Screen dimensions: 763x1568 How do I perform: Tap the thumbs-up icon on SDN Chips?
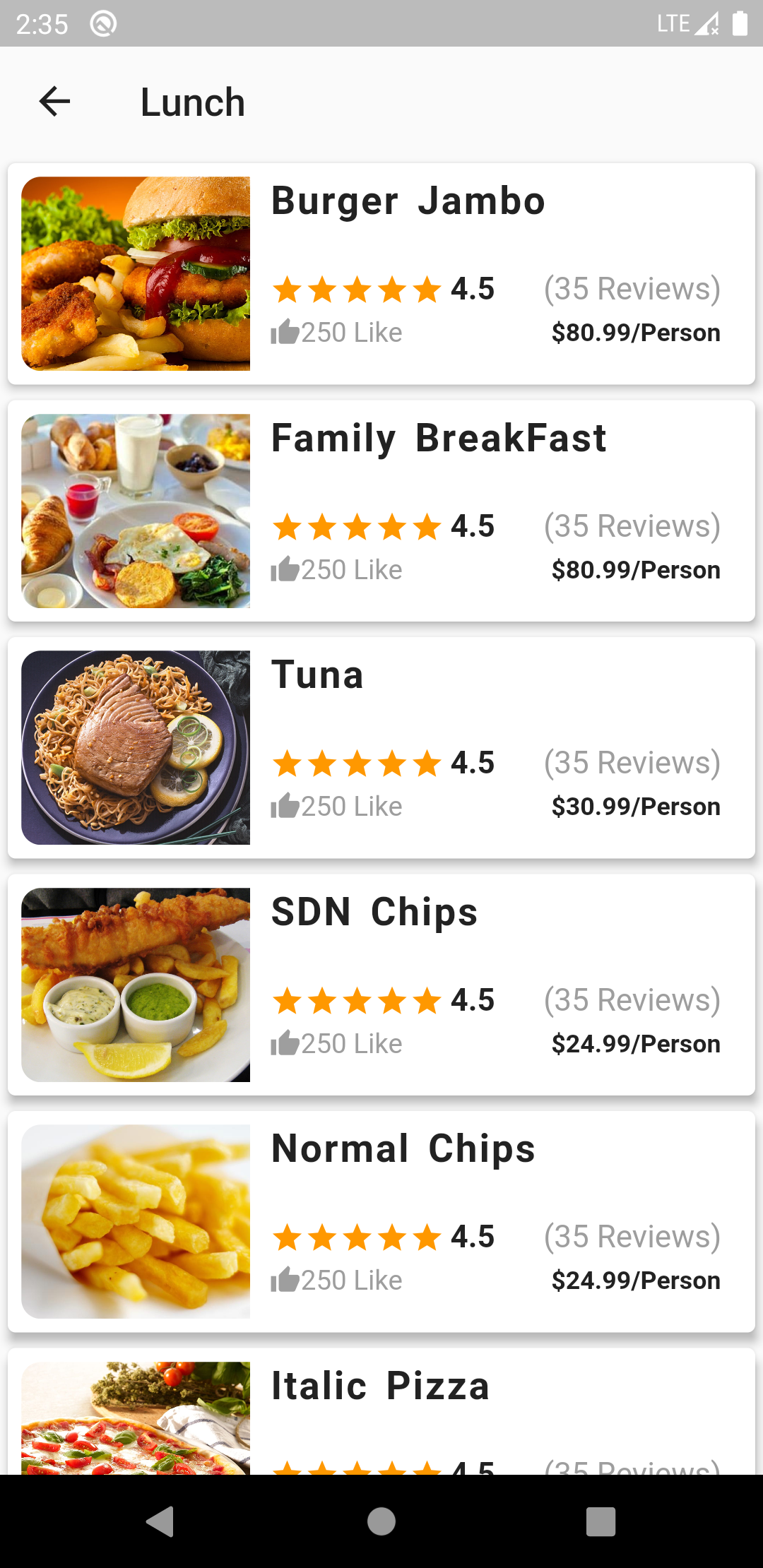[x=285, y=1042]
